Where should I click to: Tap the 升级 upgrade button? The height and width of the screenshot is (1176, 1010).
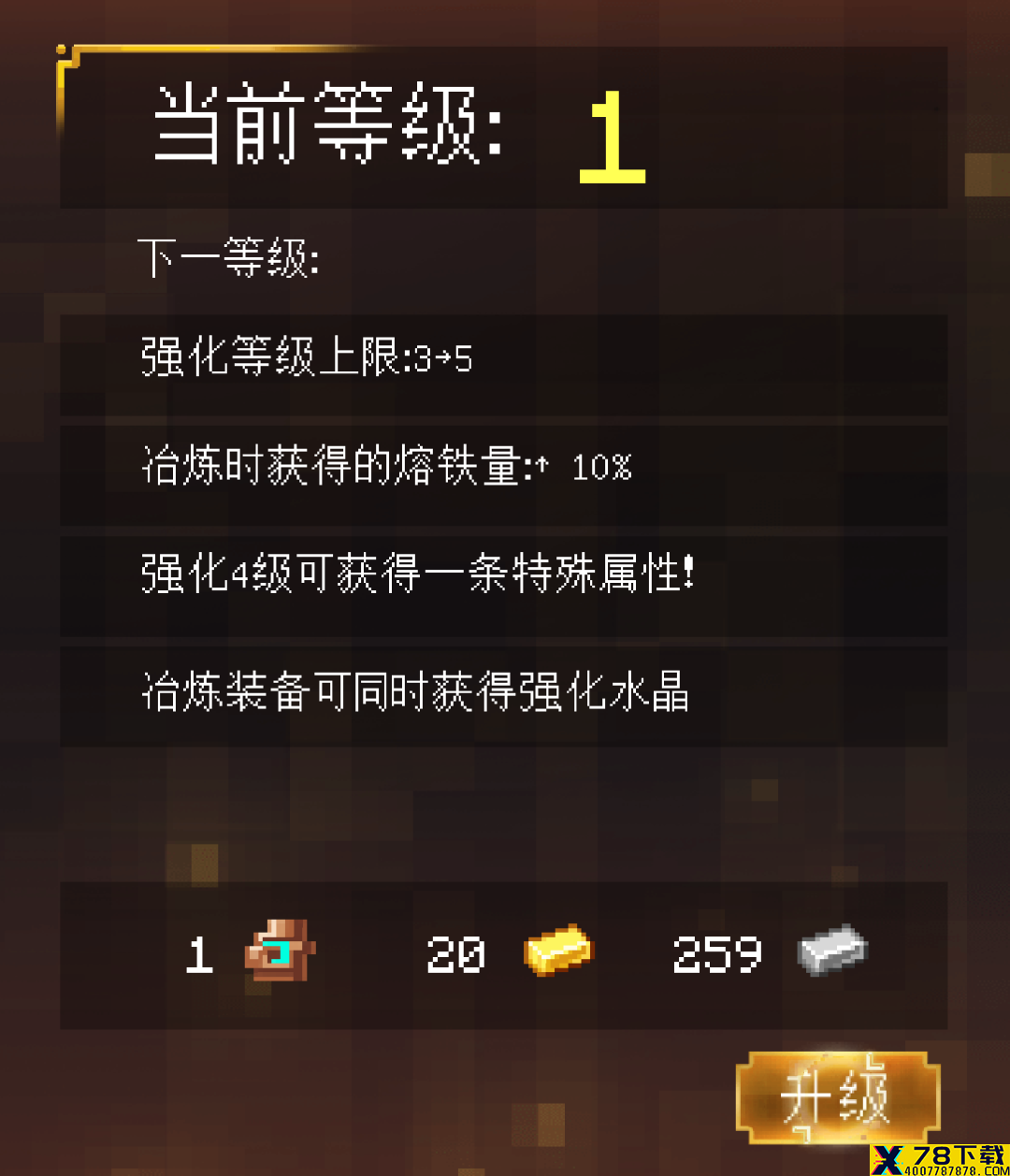pos(836,1096)
